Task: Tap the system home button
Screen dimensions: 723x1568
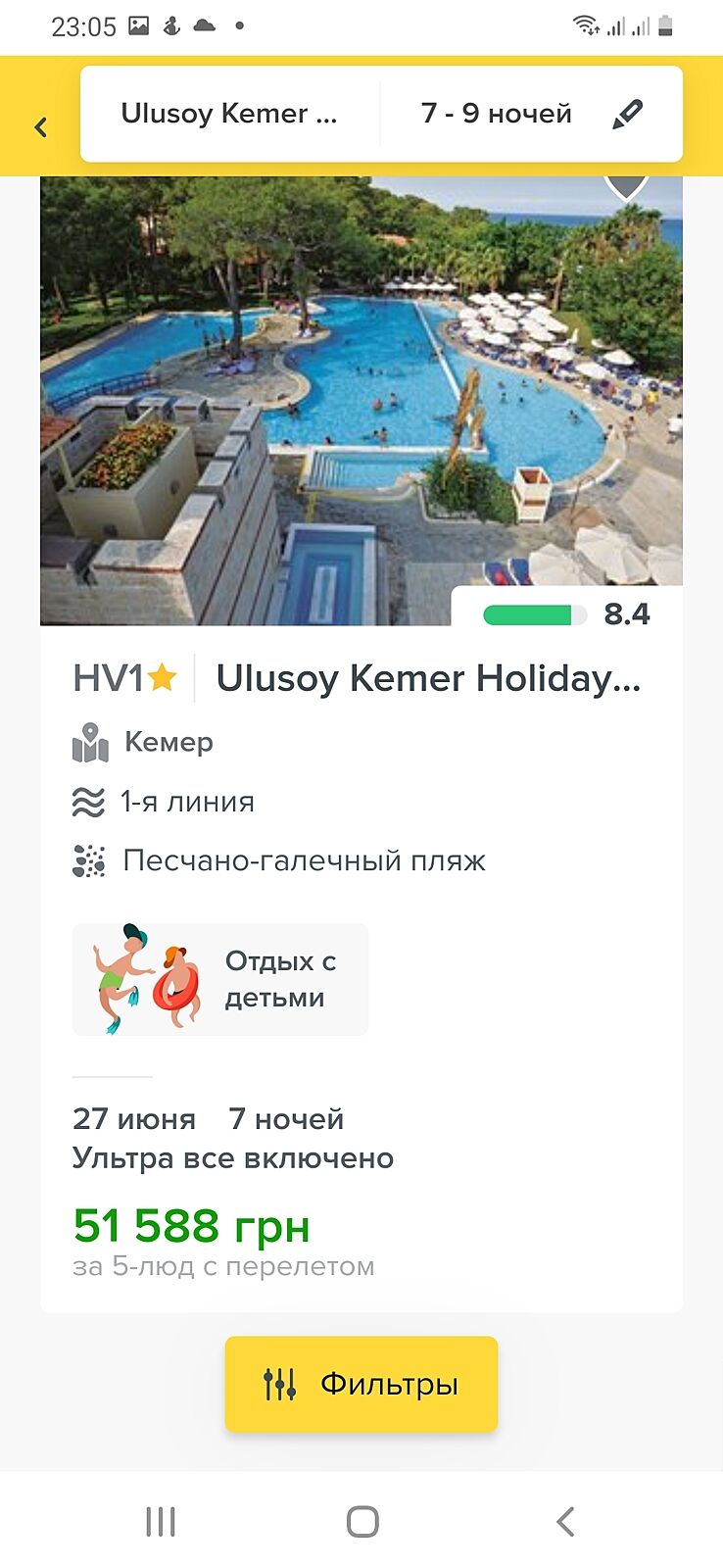Action: pos(362,1521)
